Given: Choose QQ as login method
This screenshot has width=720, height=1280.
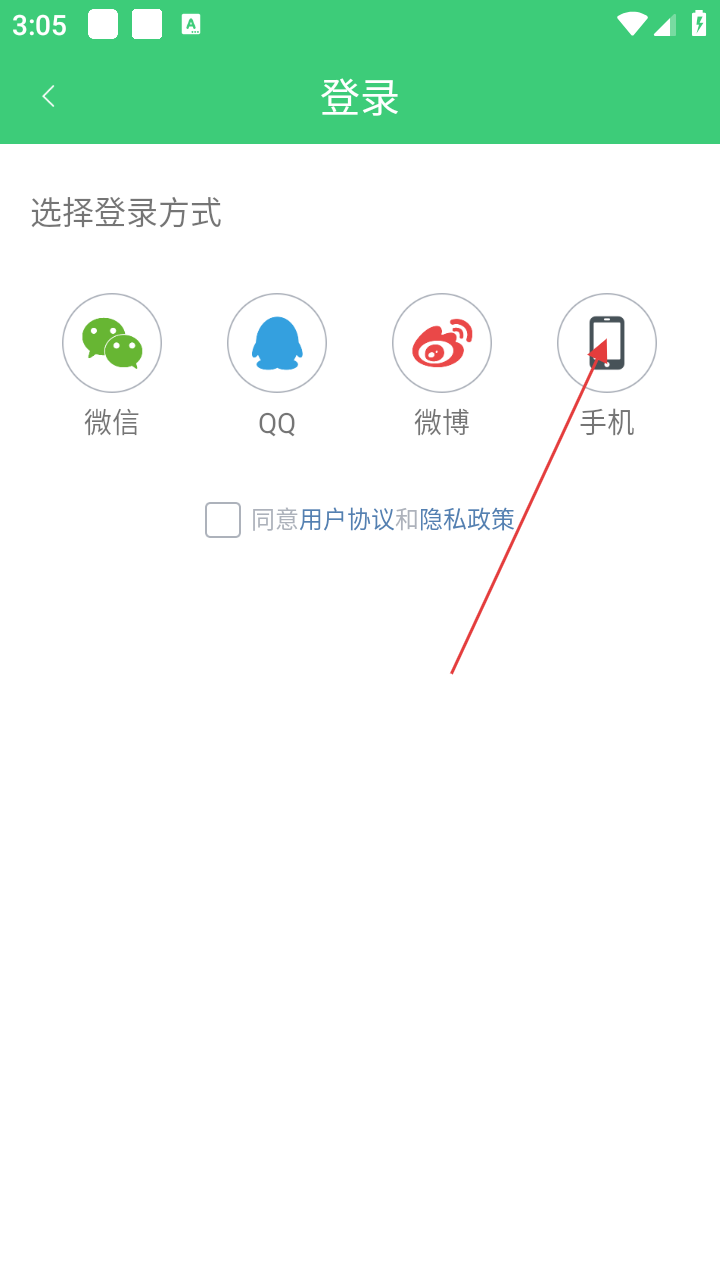Looking at the screenshot, I should point(277,343).
